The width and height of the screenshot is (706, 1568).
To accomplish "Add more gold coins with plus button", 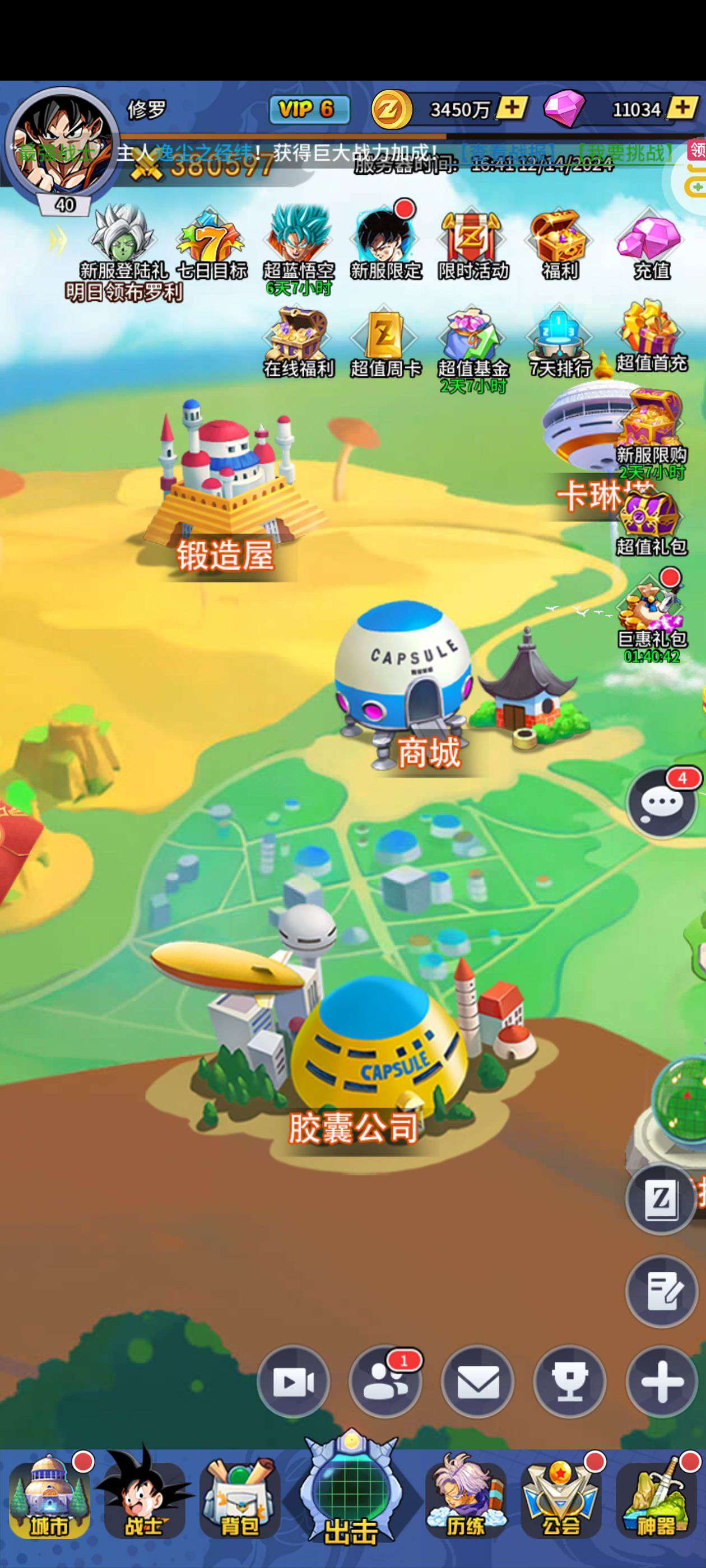I will [x=511, y=108].
